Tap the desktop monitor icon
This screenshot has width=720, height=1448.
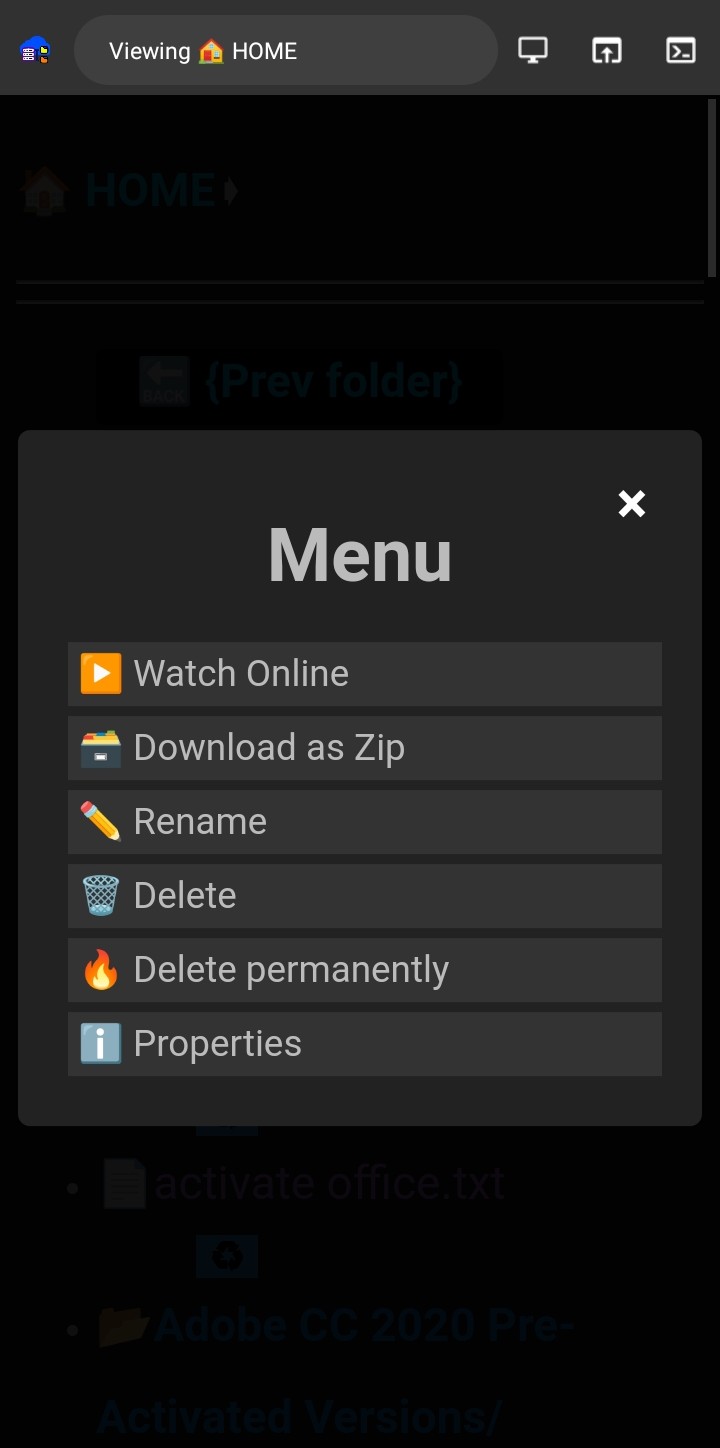[x=533, y=50]
